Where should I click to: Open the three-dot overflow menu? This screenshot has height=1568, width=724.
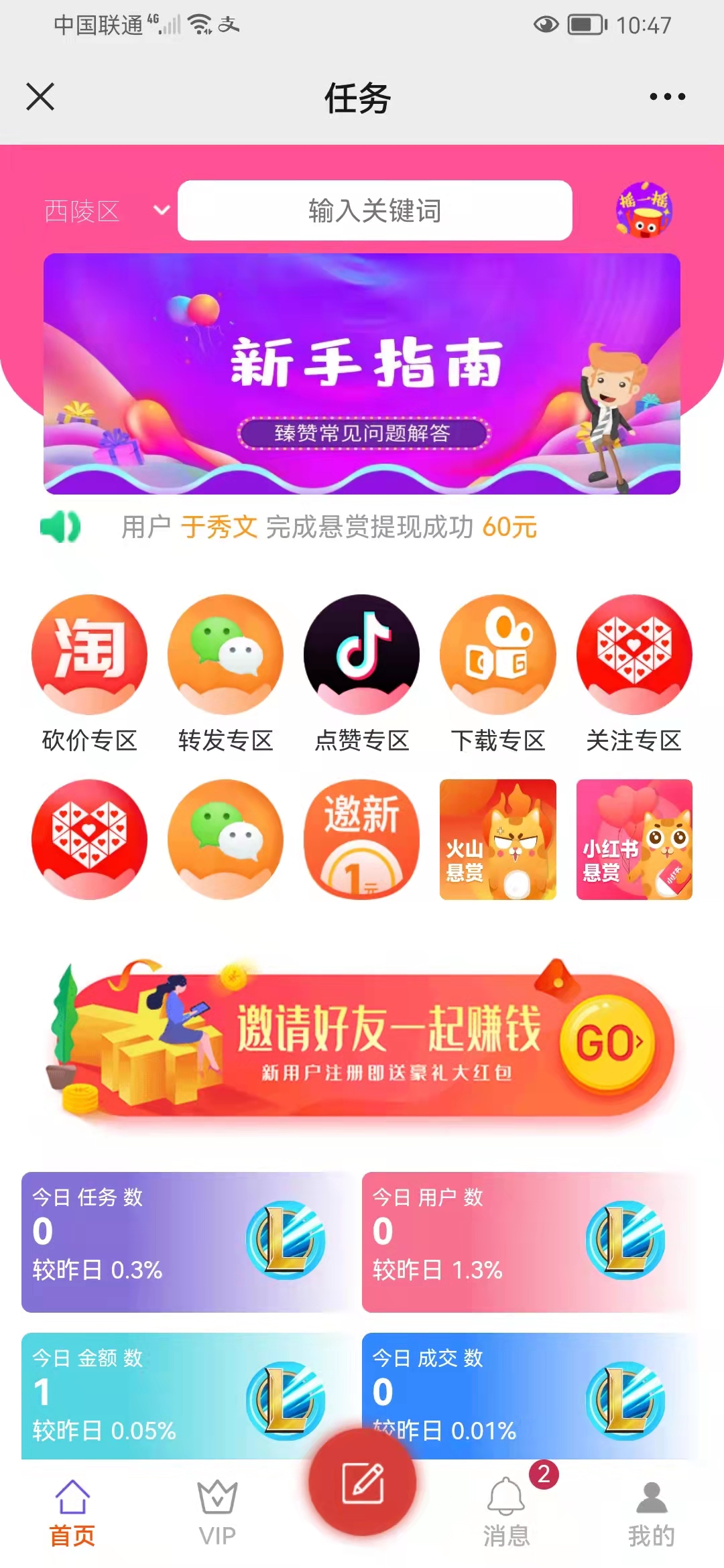coord(667,96)
